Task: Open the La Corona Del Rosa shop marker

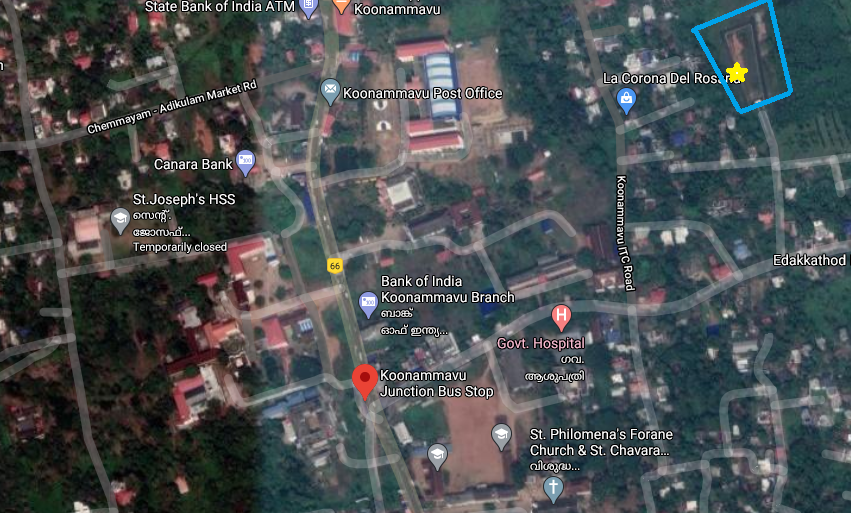Action: (627, 100)
